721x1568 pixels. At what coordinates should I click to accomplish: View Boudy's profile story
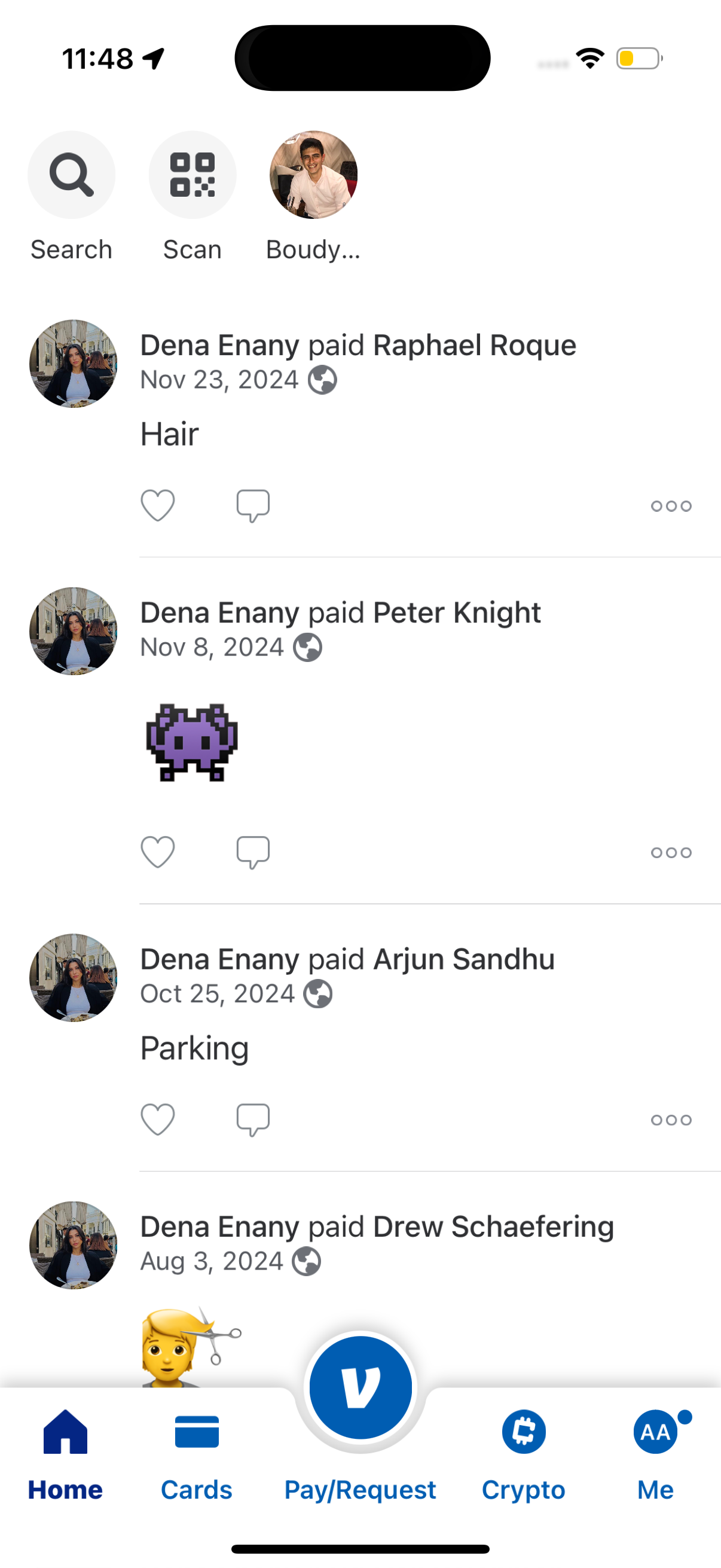313,175
